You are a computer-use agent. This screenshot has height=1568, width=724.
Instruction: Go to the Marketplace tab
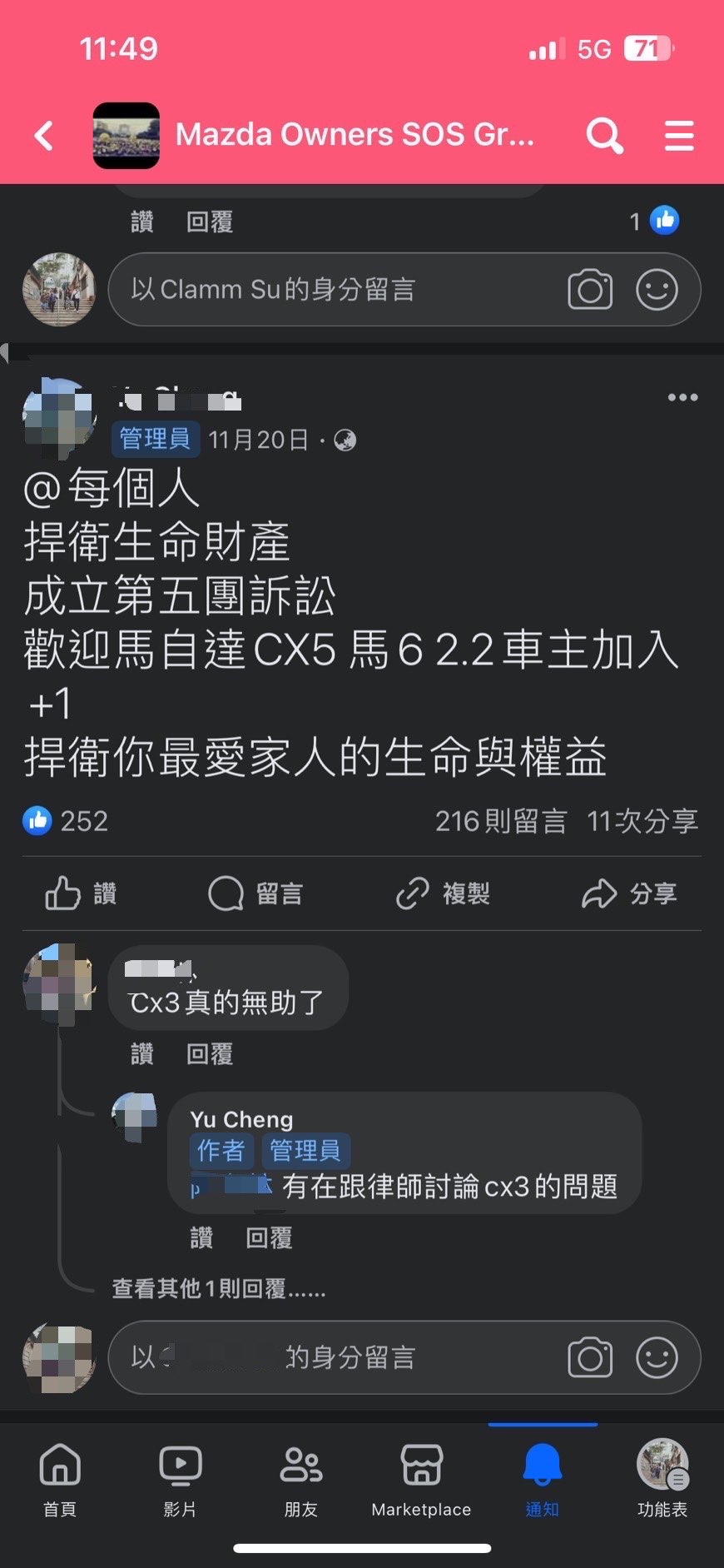pos(421,1481)
